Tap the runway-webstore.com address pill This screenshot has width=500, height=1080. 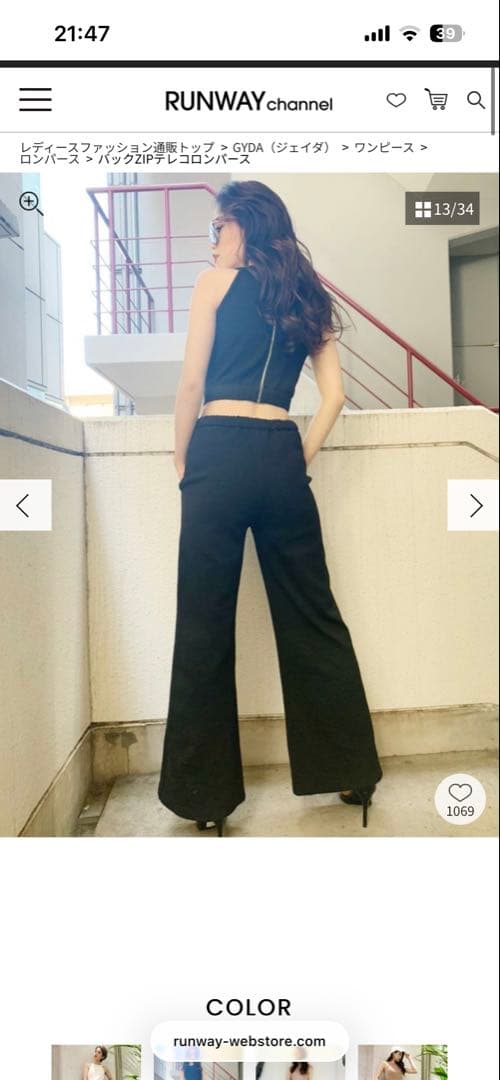tap(249, 1041)
